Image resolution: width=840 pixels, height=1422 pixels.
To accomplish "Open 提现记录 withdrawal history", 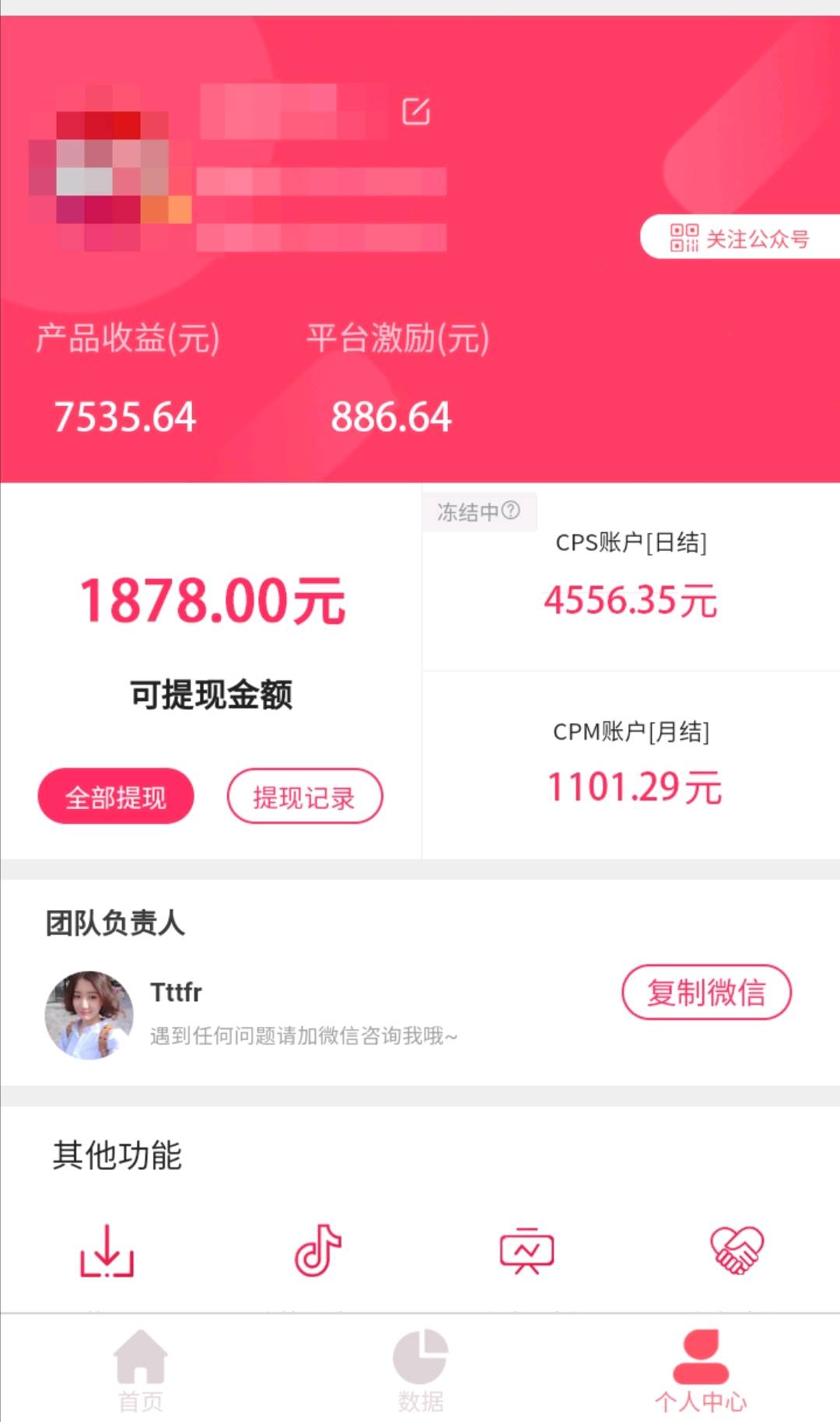I will pyautogui.click(x=304, y=795).
